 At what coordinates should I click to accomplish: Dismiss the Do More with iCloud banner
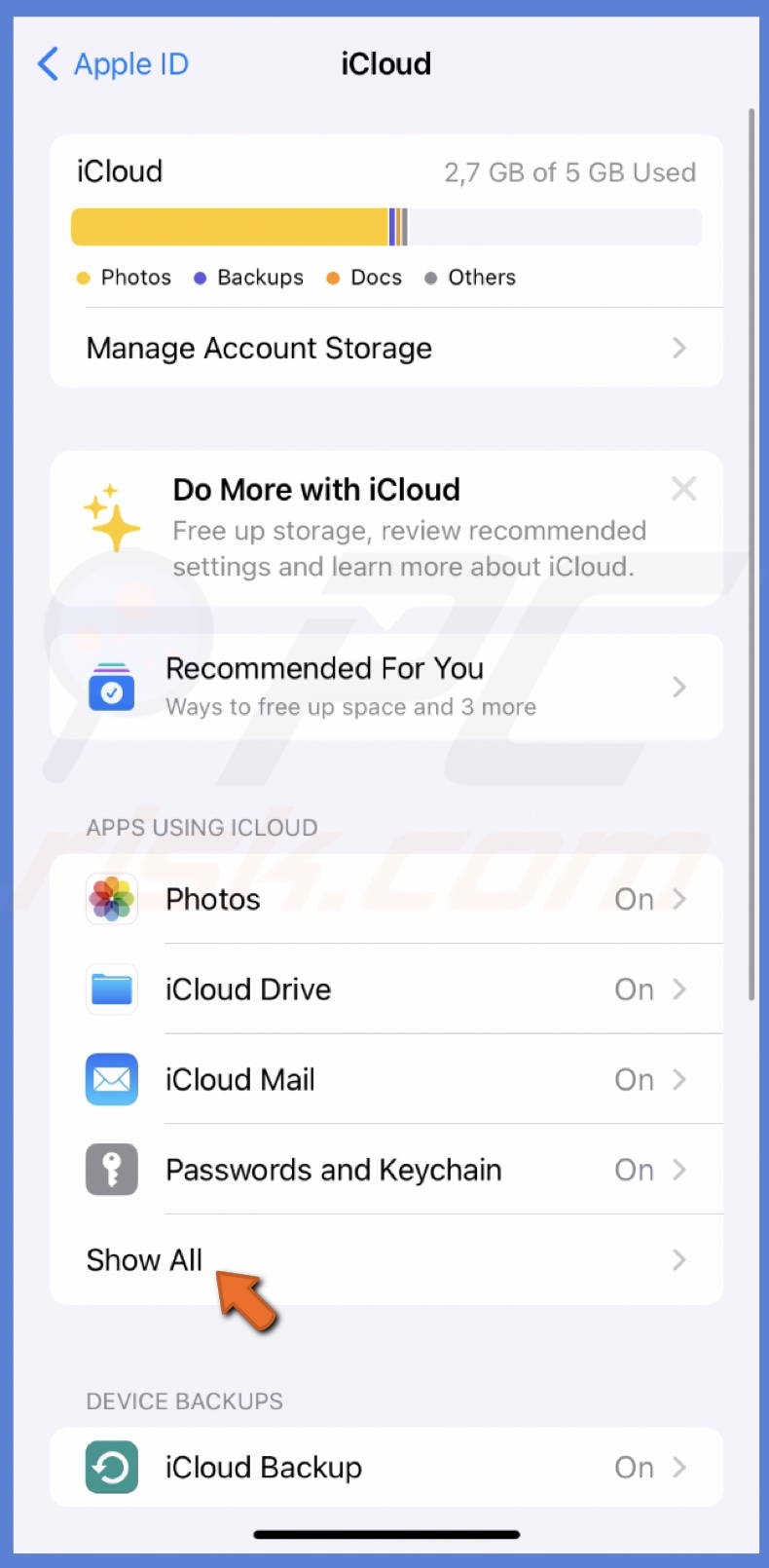[684, 489]
